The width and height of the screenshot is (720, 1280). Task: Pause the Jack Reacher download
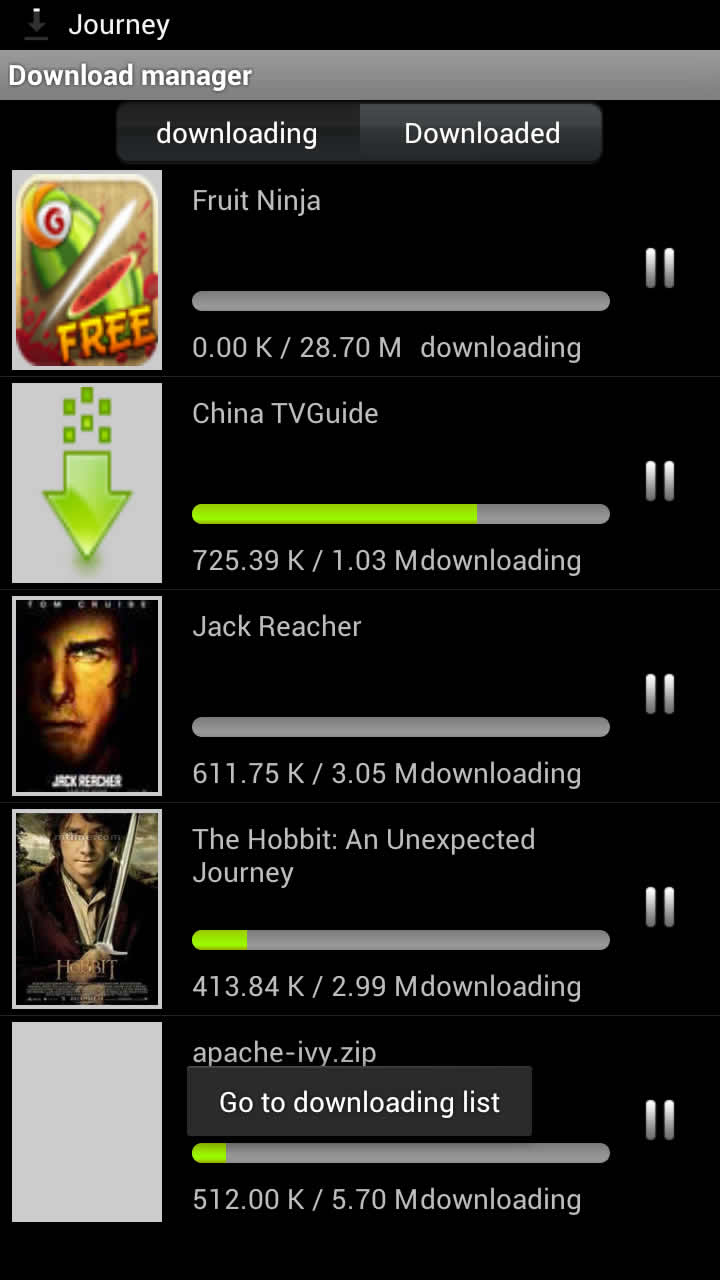(x=660, y=694)
